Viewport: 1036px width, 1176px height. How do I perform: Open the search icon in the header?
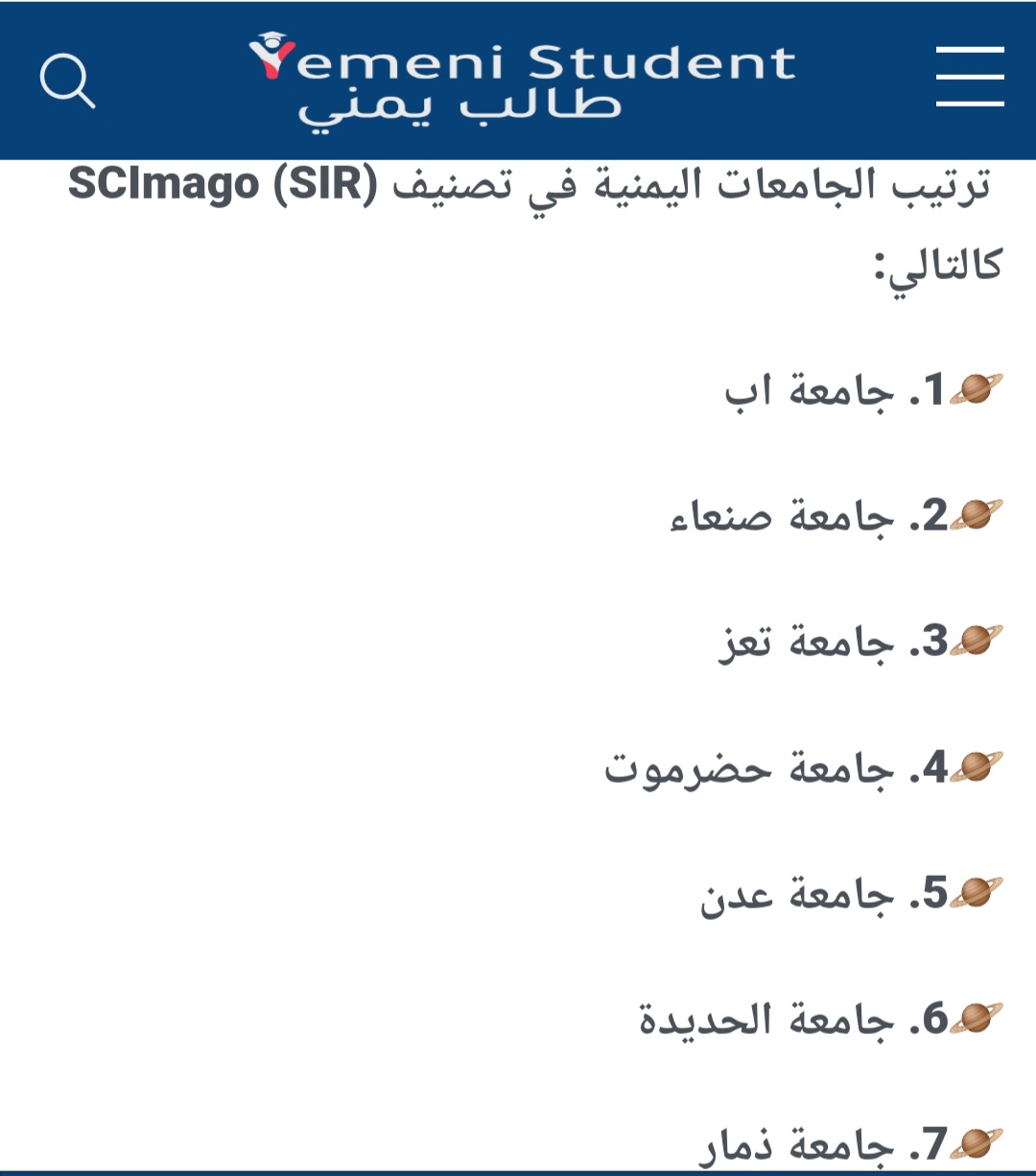[x=67, y=81]
